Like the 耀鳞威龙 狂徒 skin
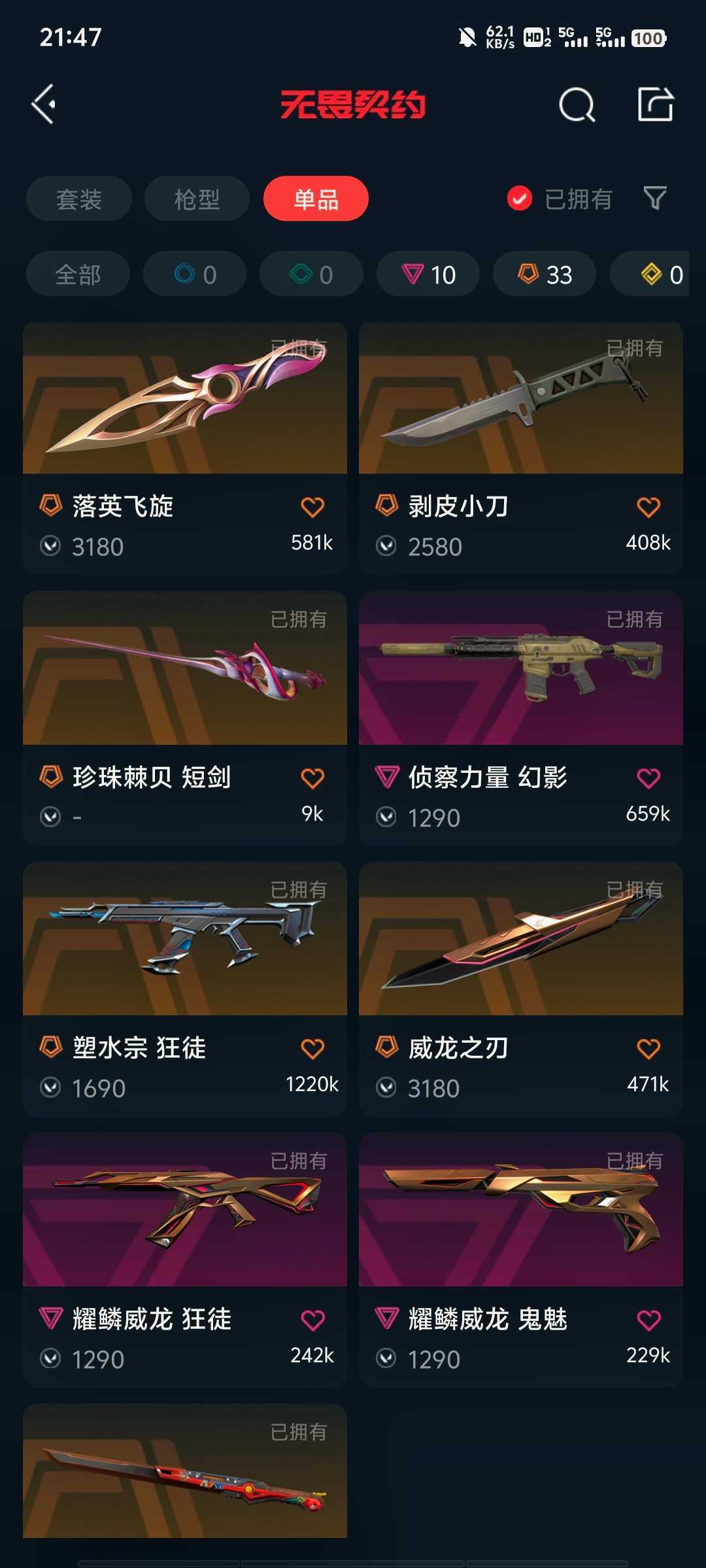The height and width of the screenshot is (1568, 706). coord(312,1320)
